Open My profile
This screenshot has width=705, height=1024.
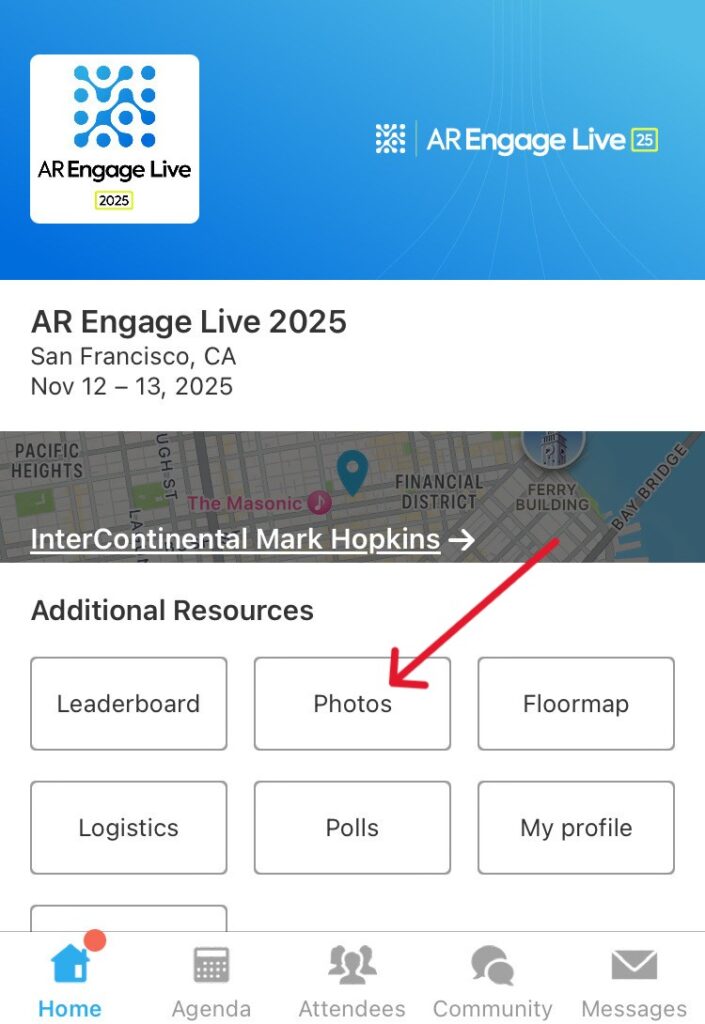click(x=576, y=828)
